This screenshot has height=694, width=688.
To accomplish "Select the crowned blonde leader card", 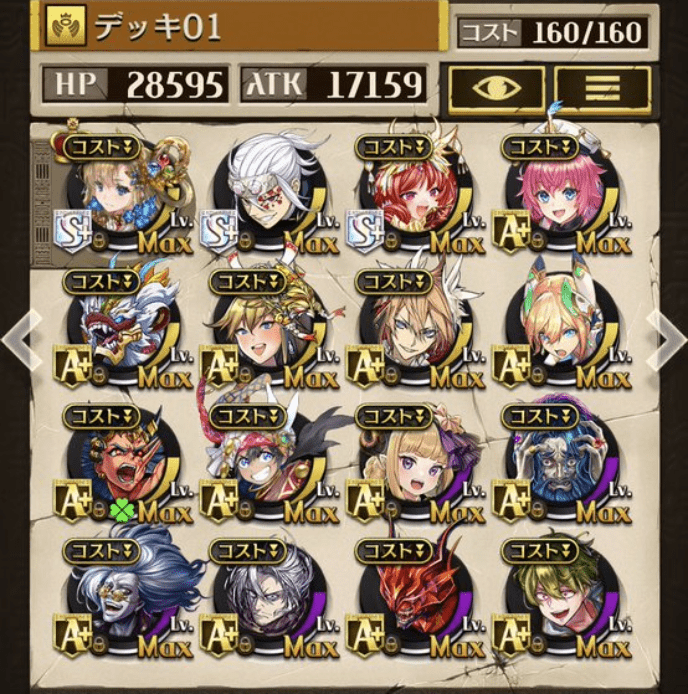I will click(x=117, y=200).
